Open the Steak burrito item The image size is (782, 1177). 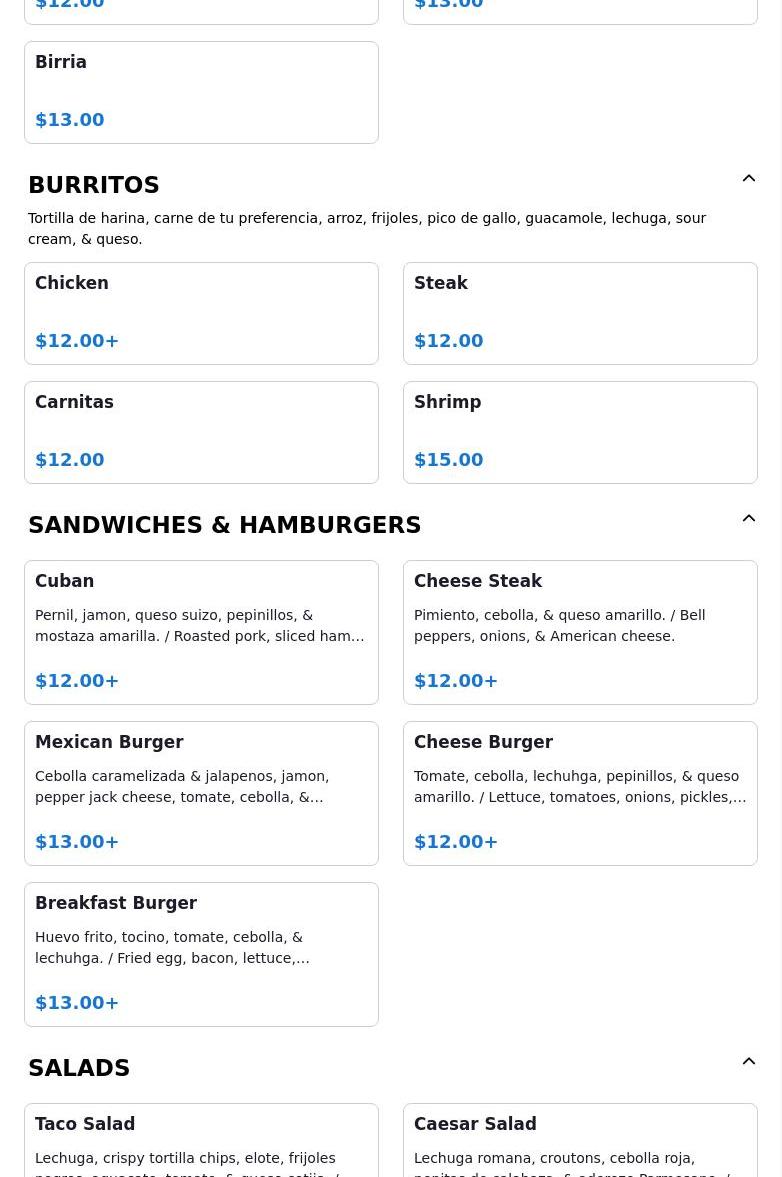[580, 313]
